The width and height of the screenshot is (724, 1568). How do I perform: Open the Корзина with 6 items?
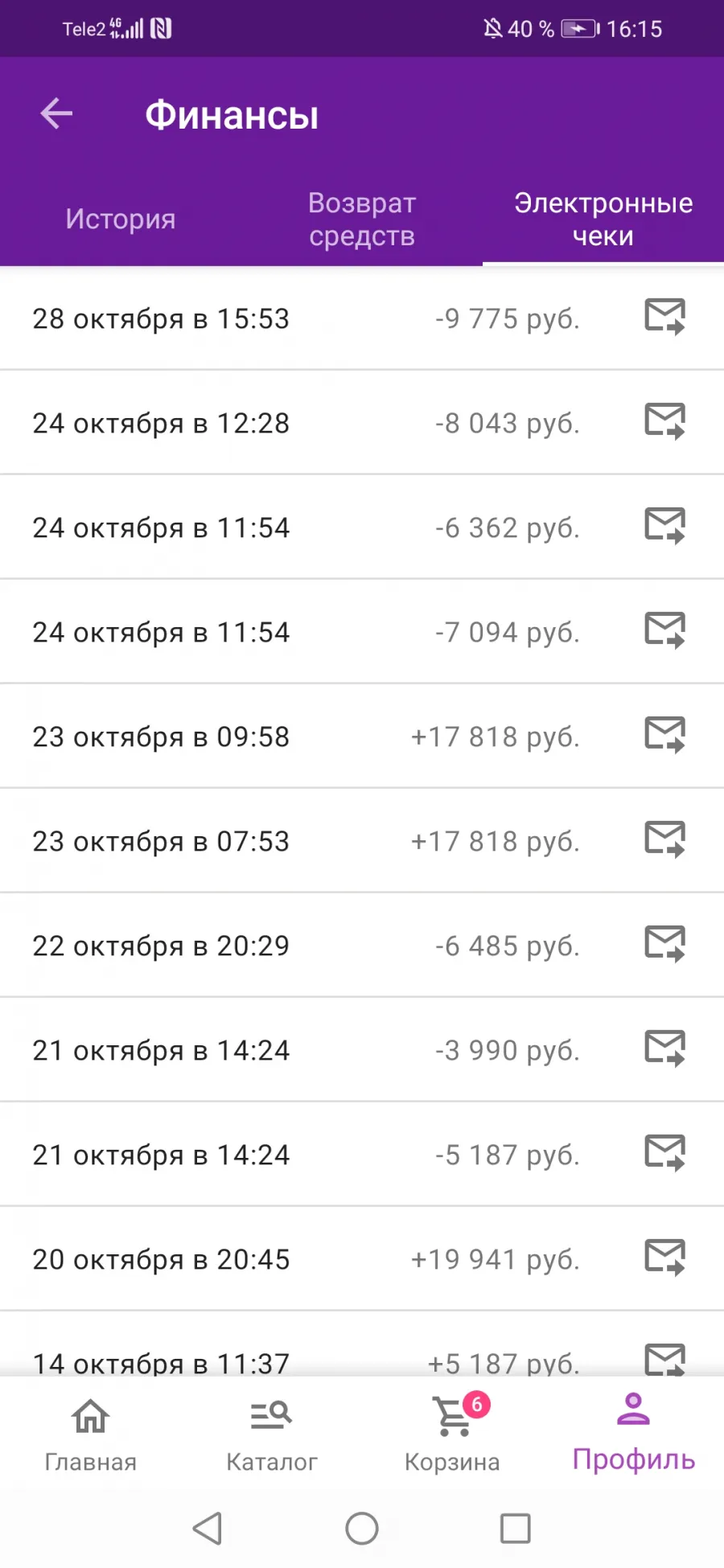coord(452,1435)
